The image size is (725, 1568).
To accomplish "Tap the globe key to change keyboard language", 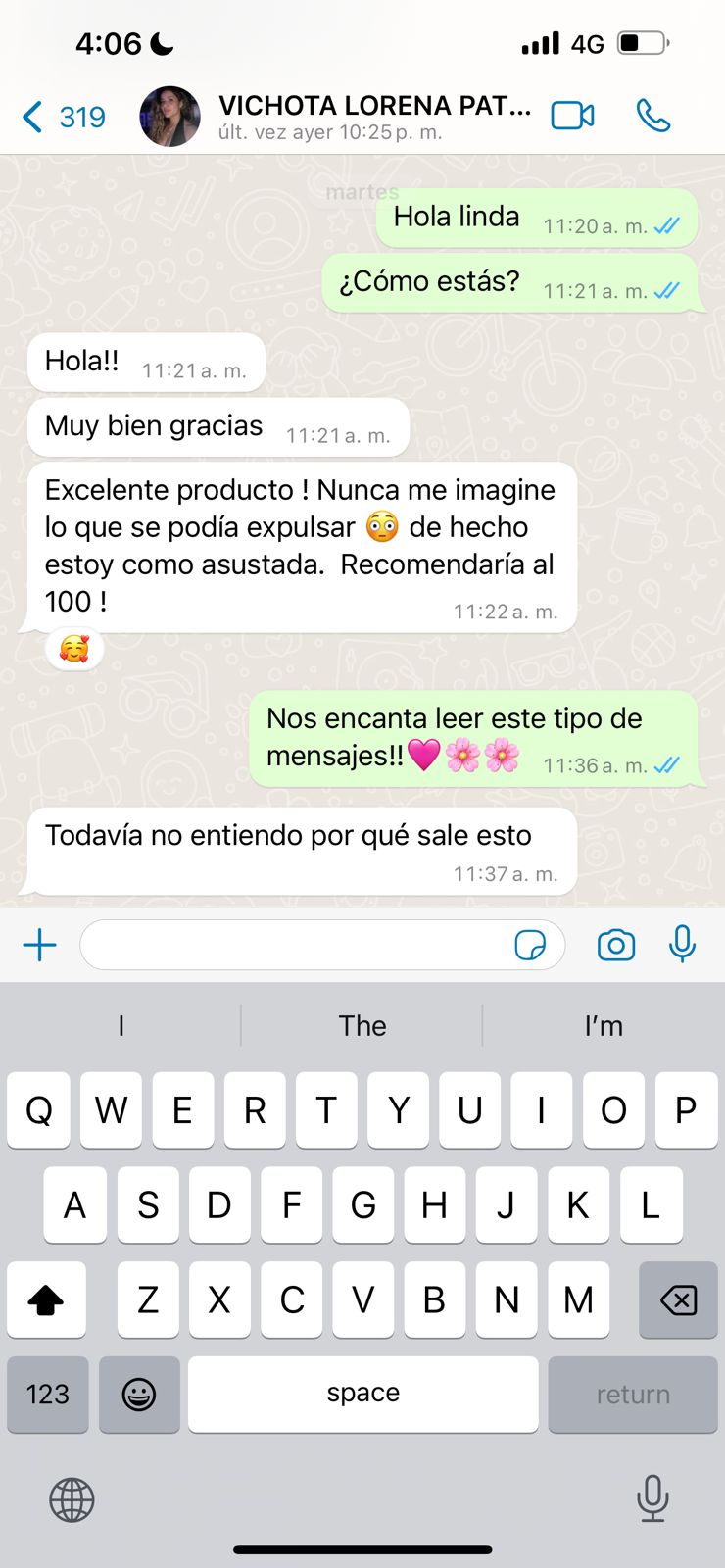I will (x=72, y=1499).
